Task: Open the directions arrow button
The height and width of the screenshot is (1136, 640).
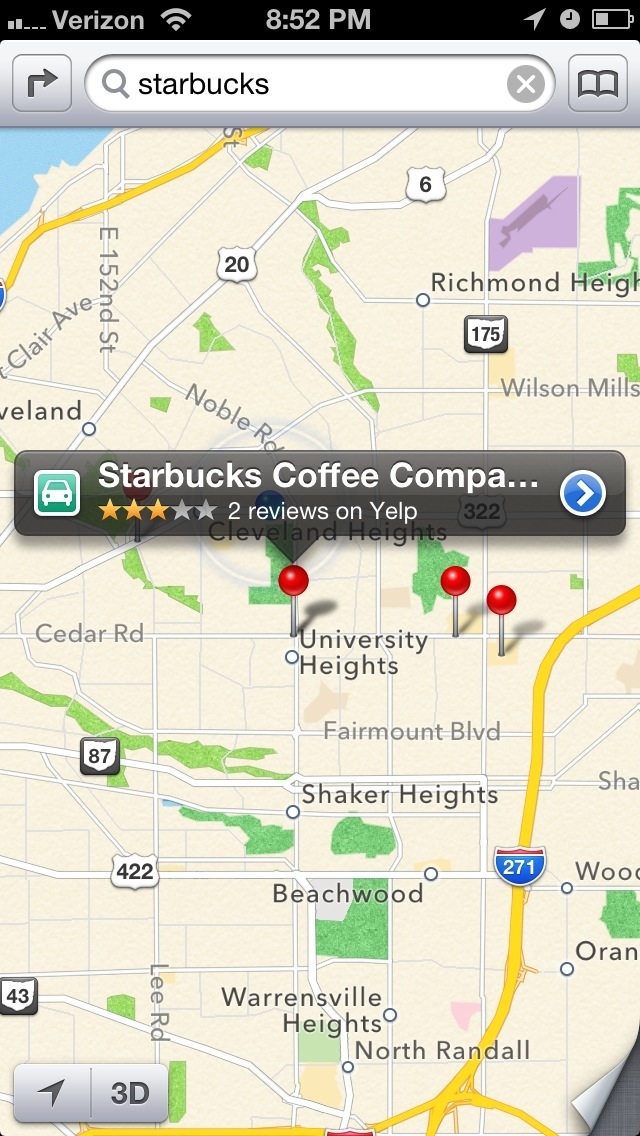Action: coord(42,85)
